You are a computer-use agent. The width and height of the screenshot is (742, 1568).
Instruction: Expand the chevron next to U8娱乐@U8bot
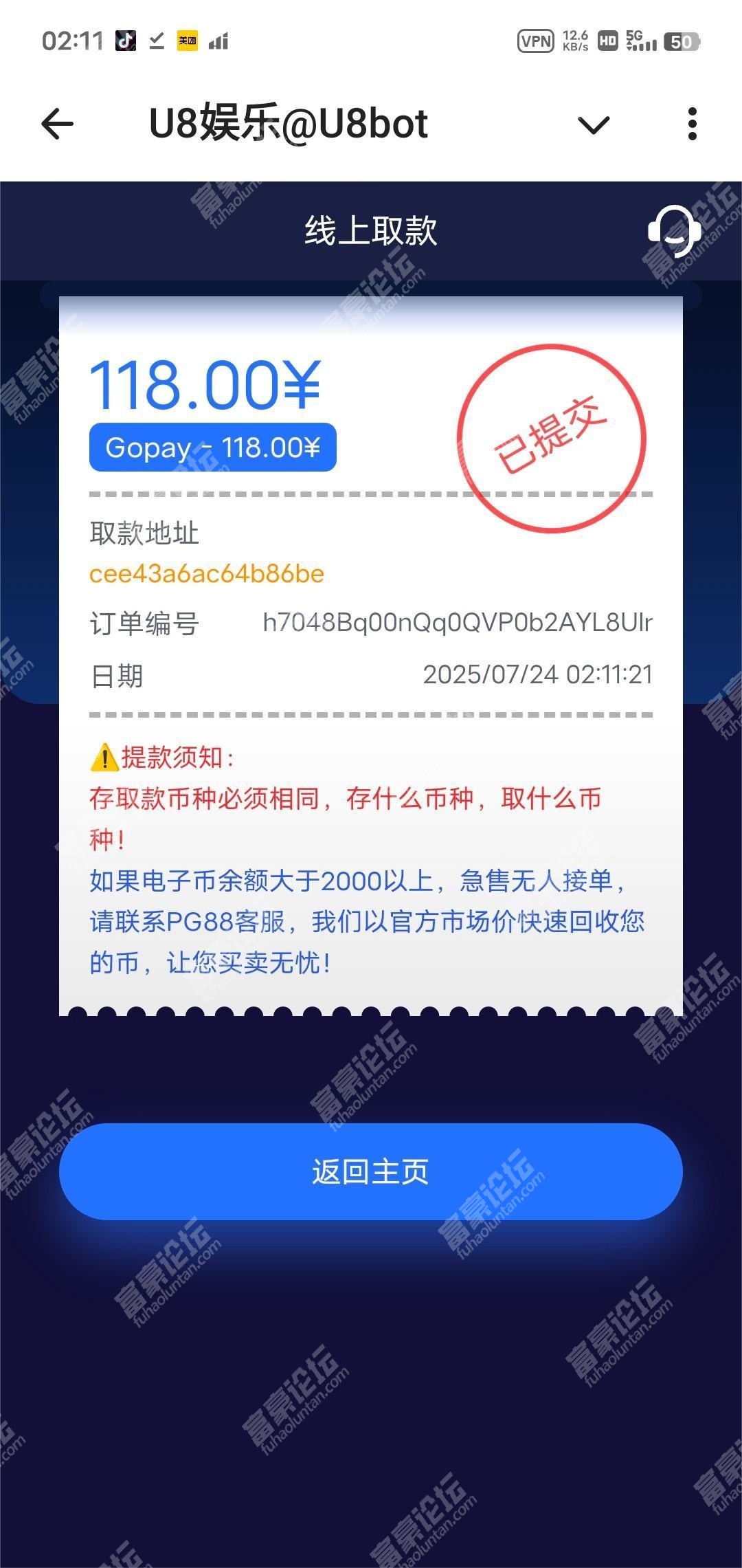click(594, 124)
